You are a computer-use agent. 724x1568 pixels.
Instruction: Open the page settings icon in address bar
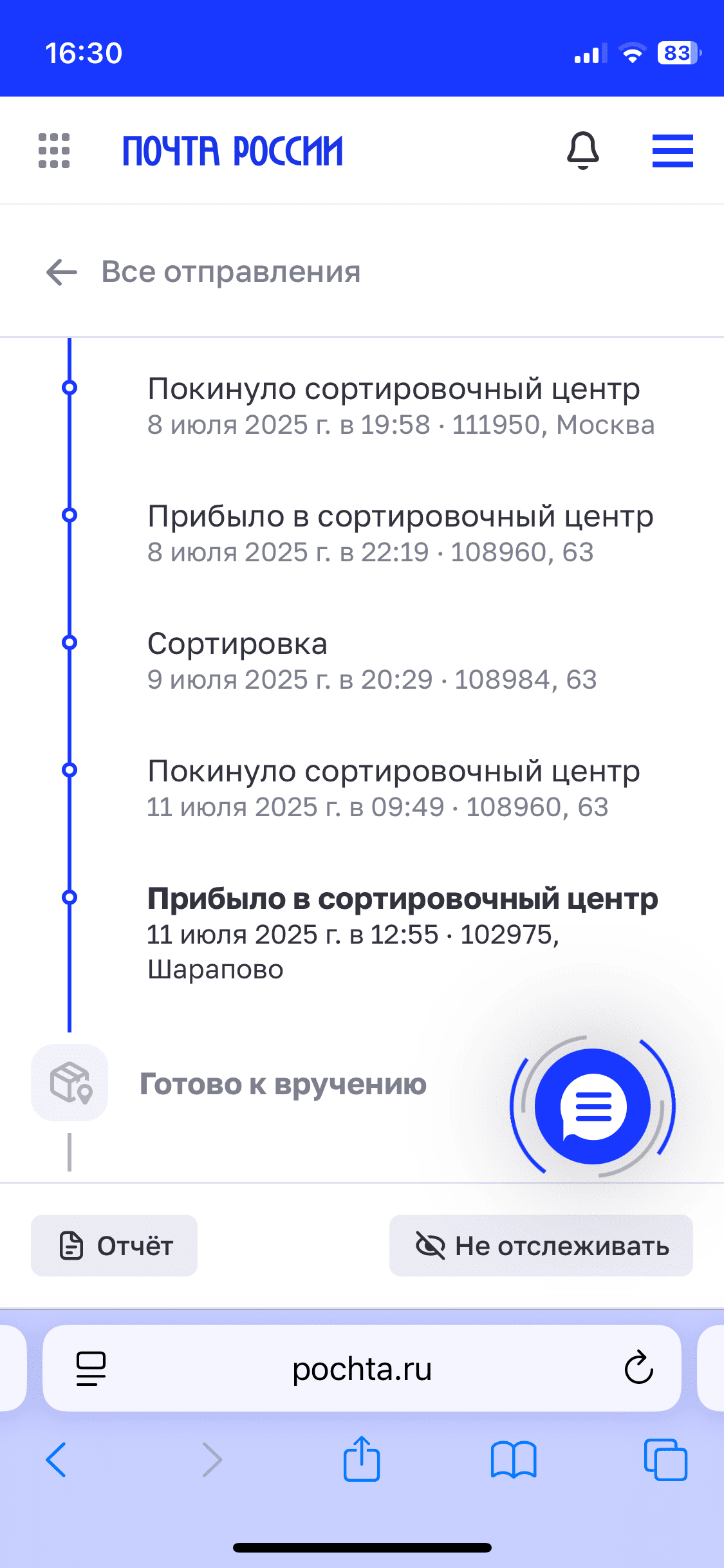point(91,1368)
